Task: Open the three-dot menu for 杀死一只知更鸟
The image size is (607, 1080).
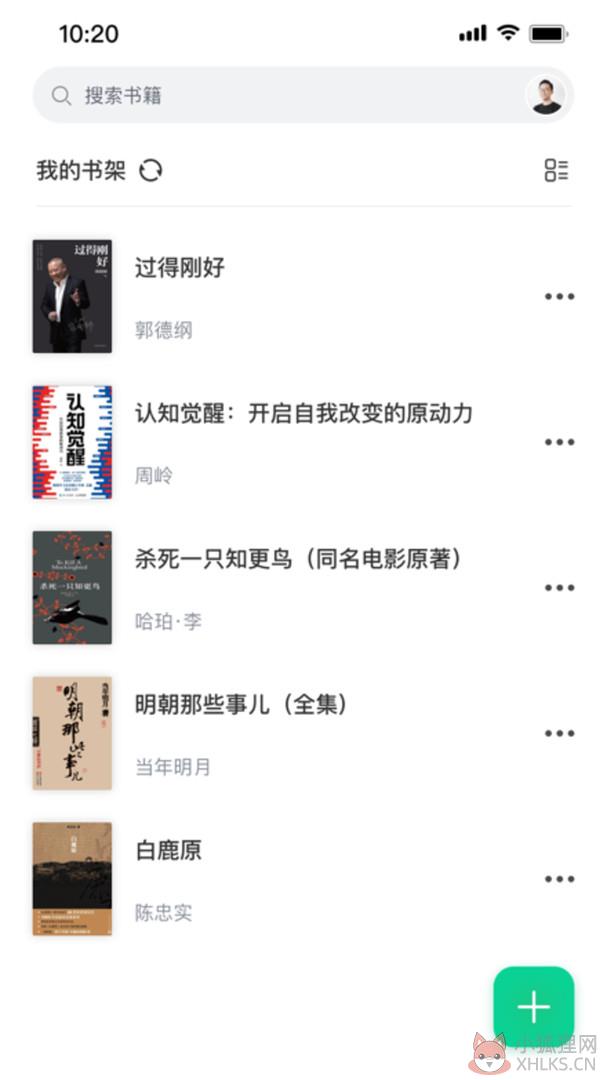Action: click(559, 588)
